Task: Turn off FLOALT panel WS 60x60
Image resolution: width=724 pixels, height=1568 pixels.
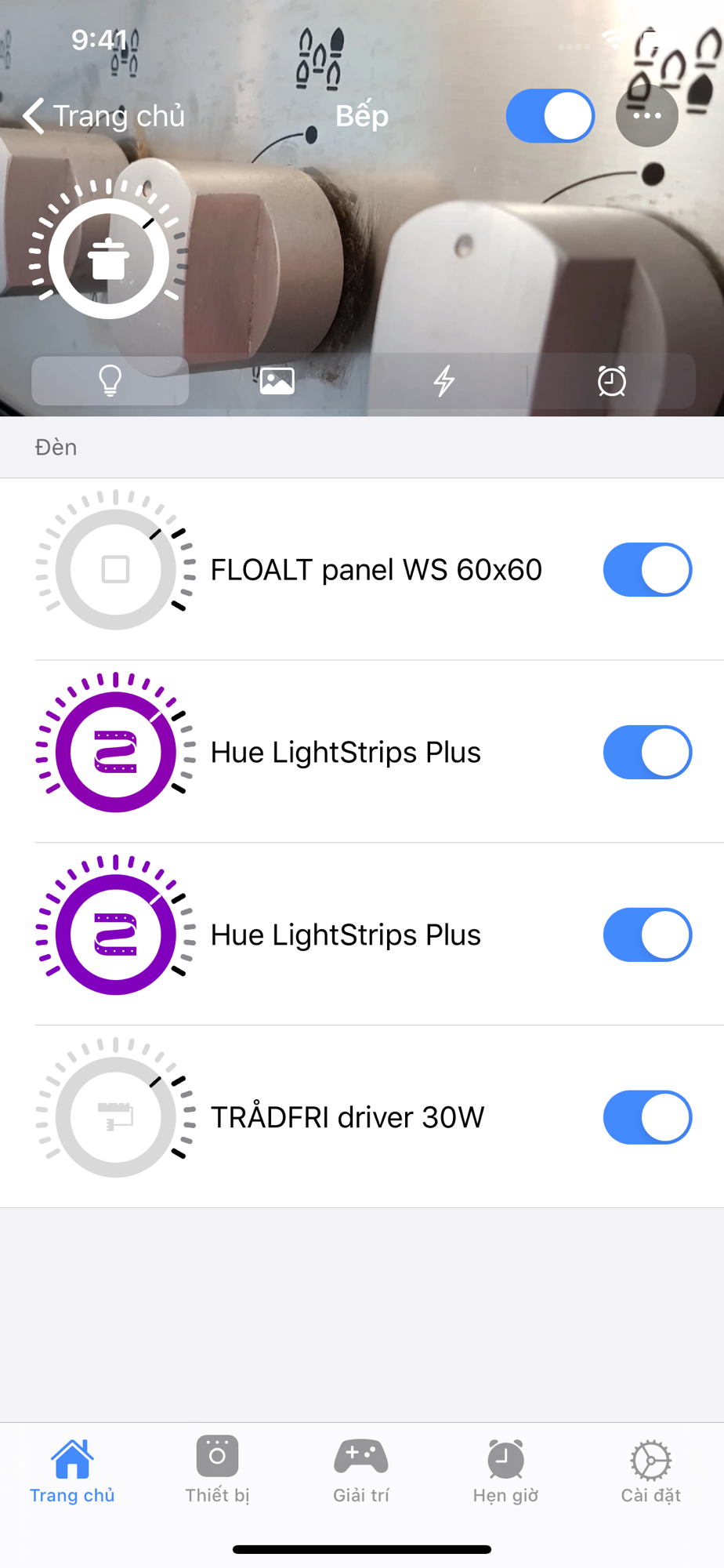Action: click(647, 570)
